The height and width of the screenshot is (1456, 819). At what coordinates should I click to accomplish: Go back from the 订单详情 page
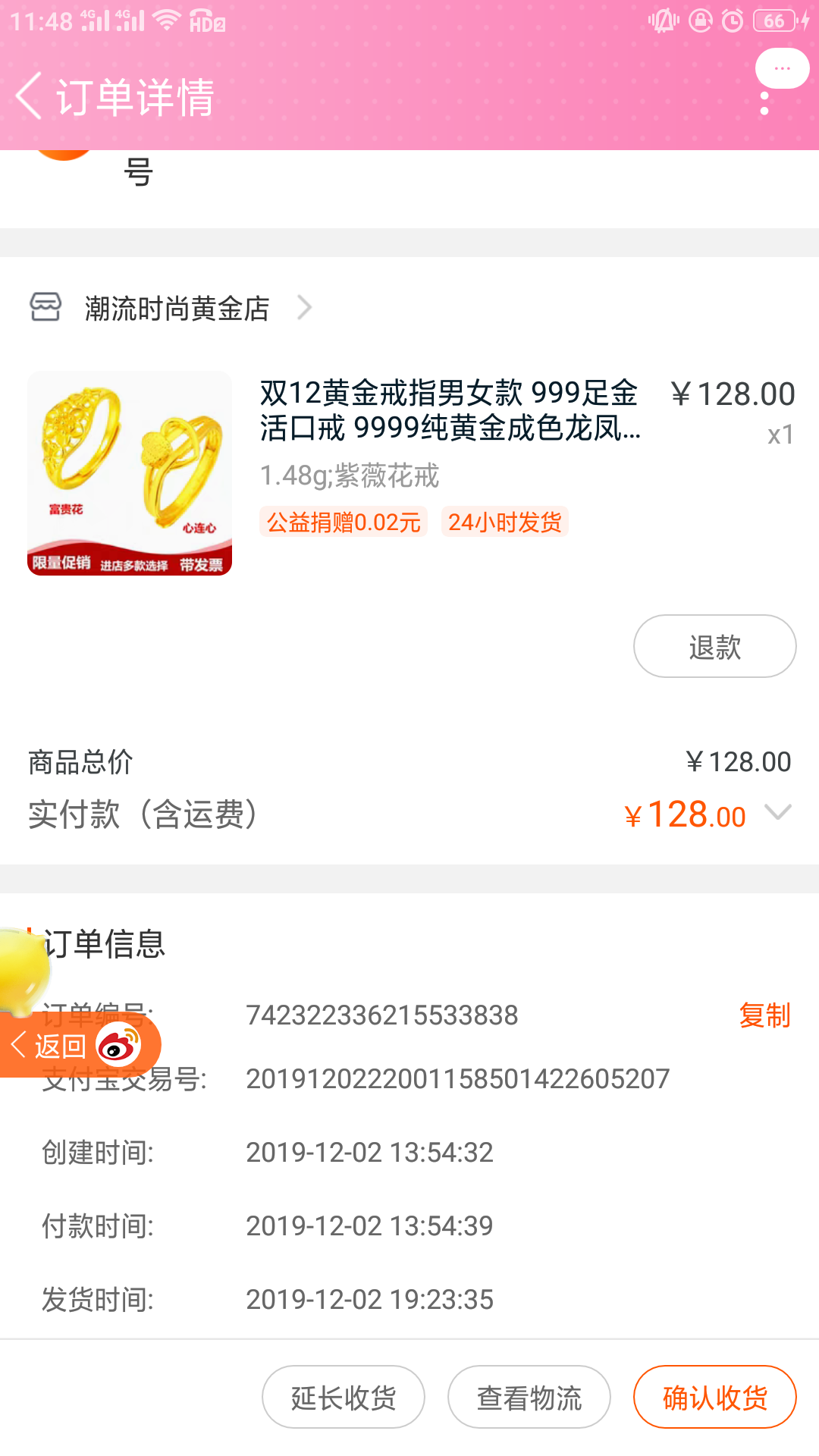click(x=30, y=96)
